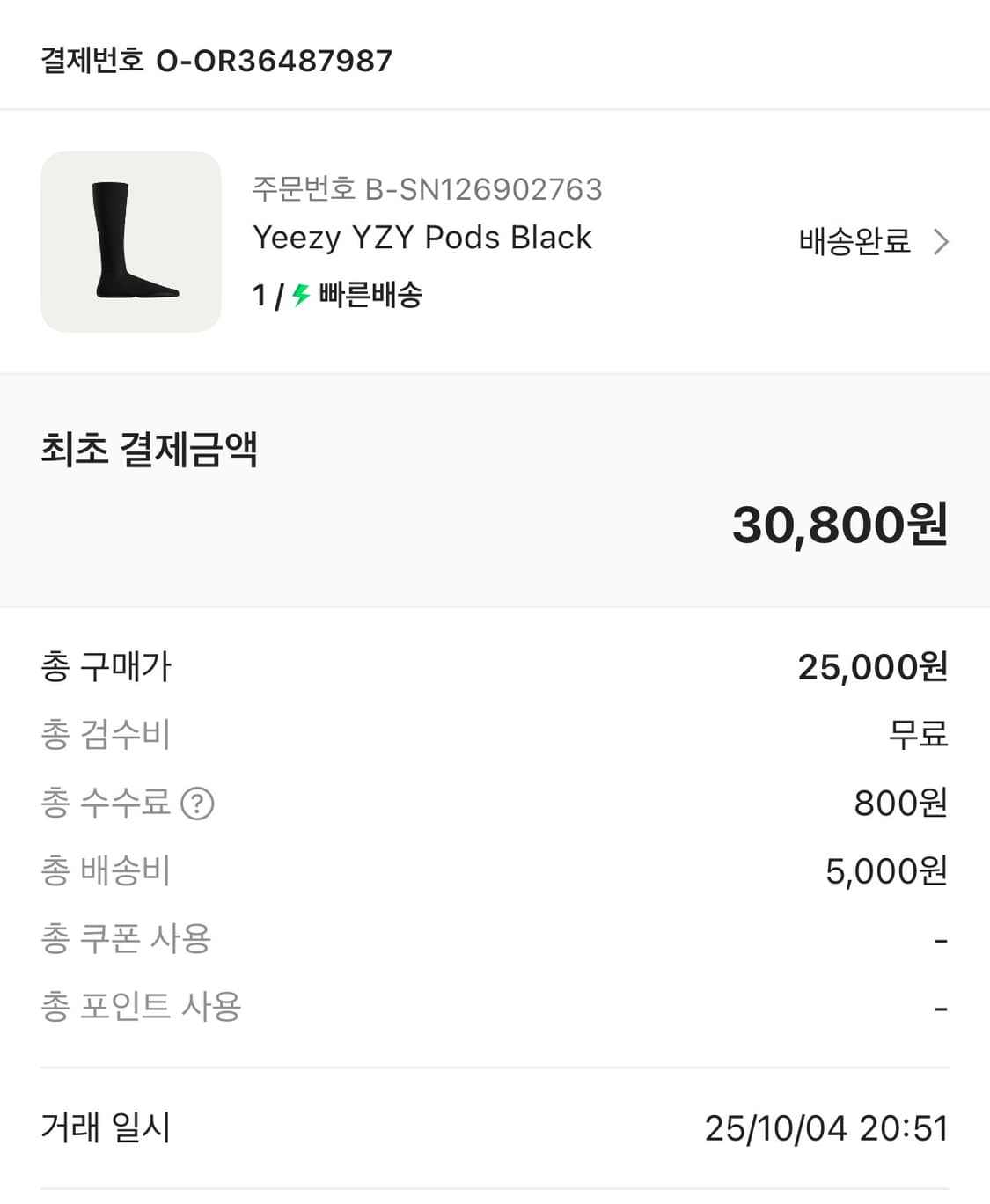
Task: Select order number B-SN126902763
Action: point(427,188)
